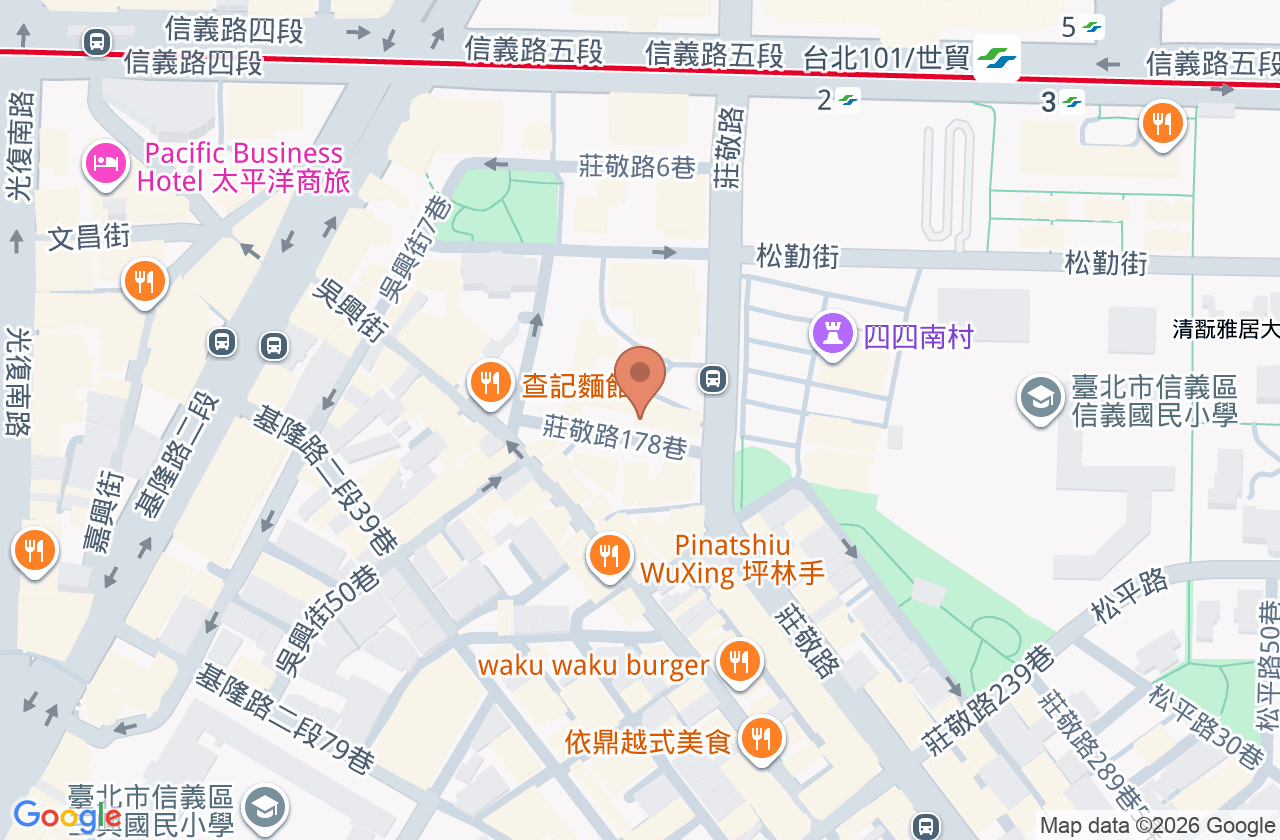Select the restaurant marker below 文昌街

click(x=145, y=282)
